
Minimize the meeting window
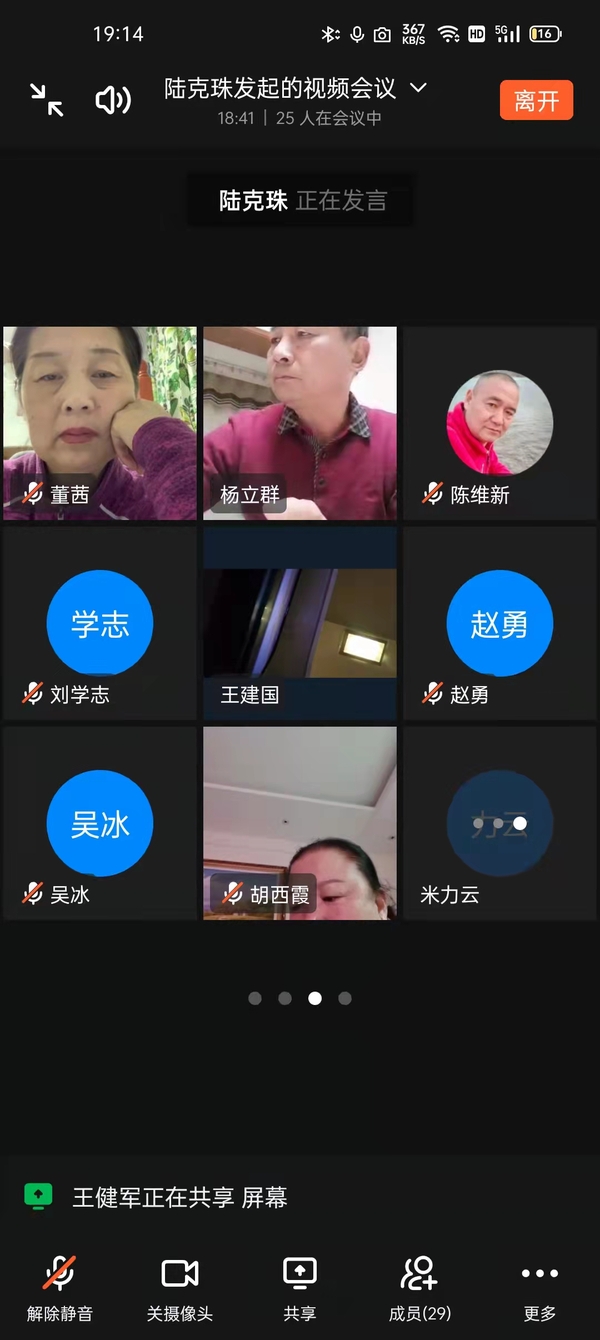point(46,100)
